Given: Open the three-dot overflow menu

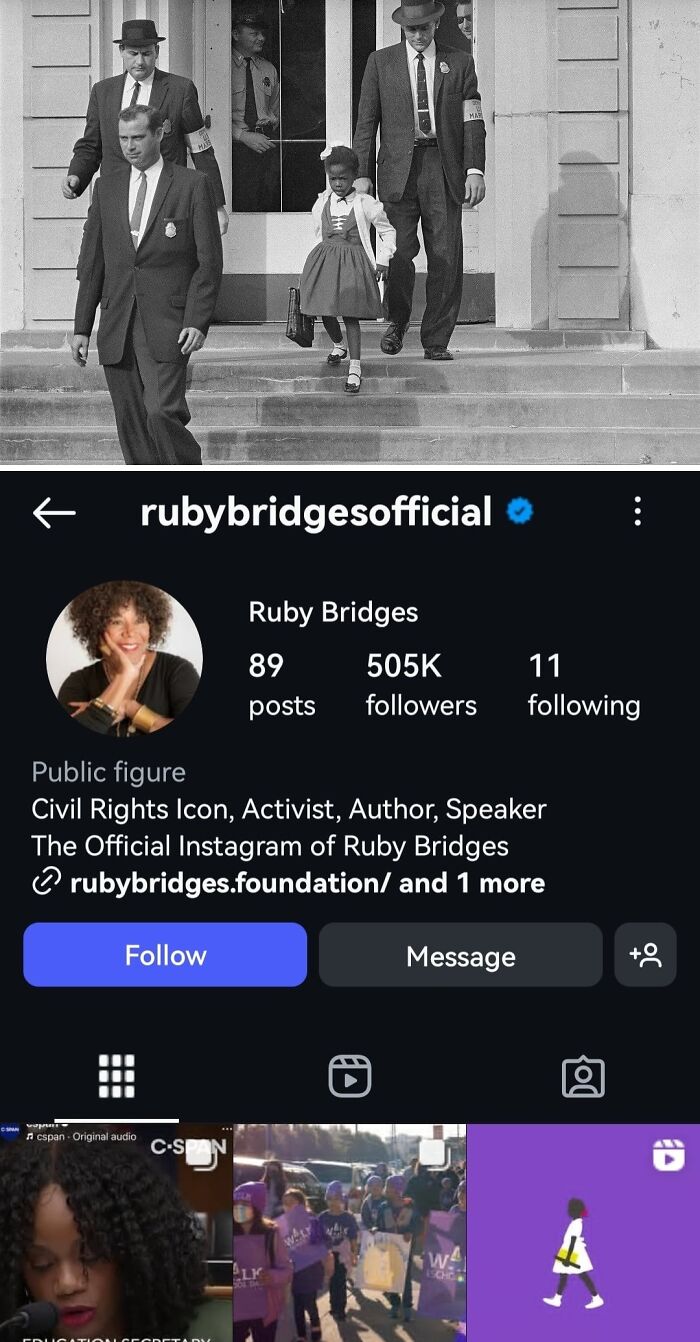Looking at the screenshot, I should pos(638,512).
